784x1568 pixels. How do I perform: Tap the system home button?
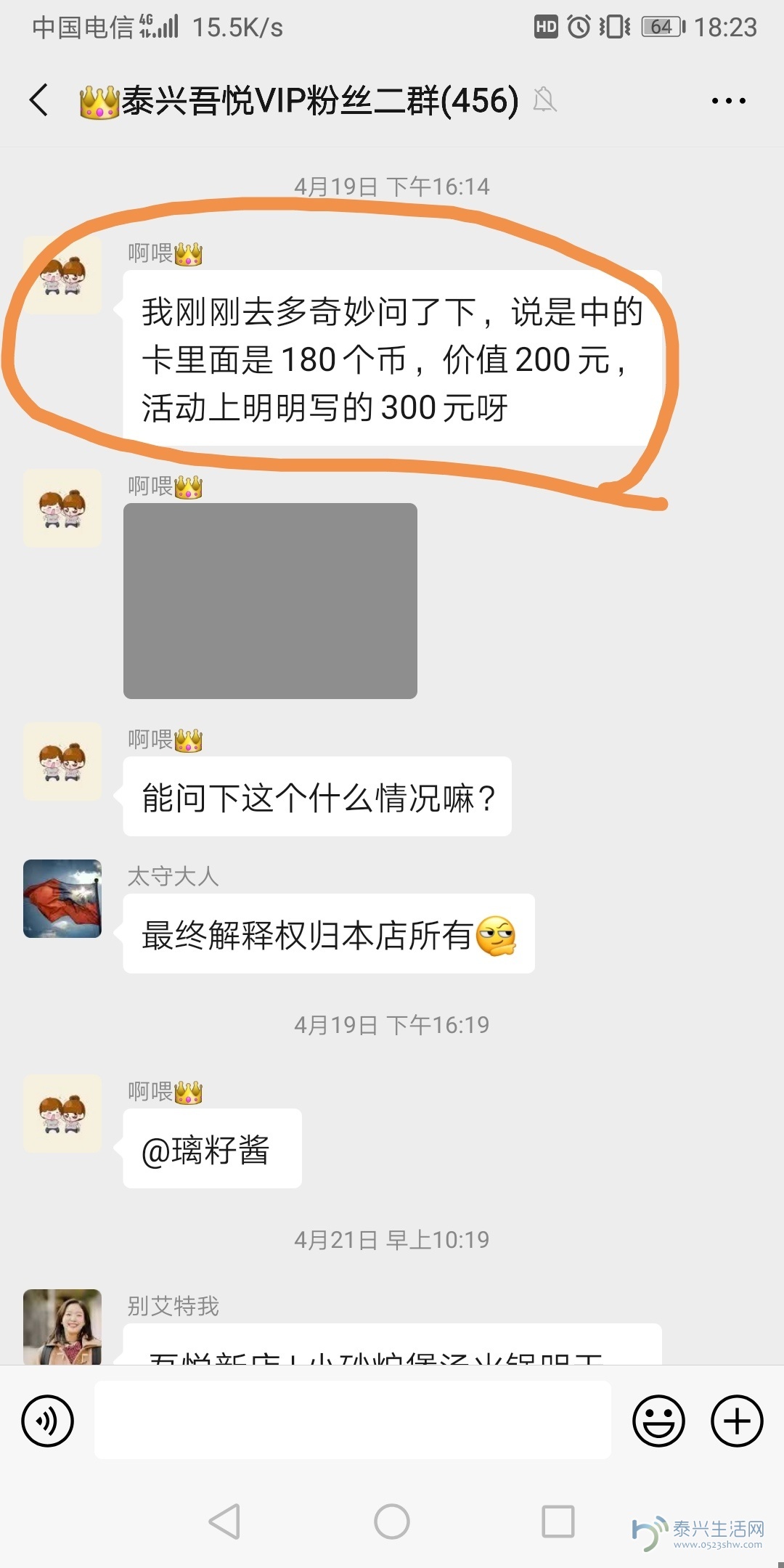tap(392, 1521)
